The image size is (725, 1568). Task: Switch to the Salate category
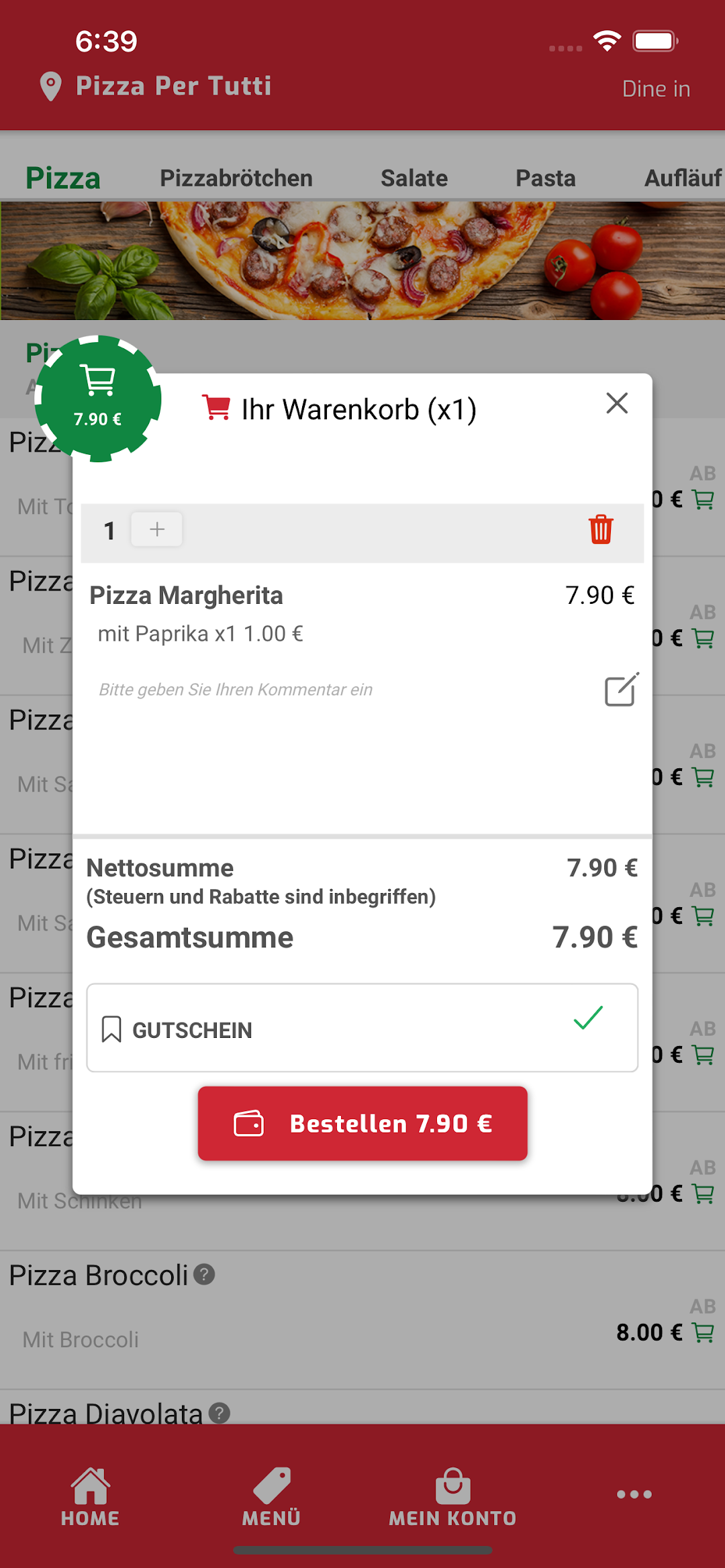point(414,178)
